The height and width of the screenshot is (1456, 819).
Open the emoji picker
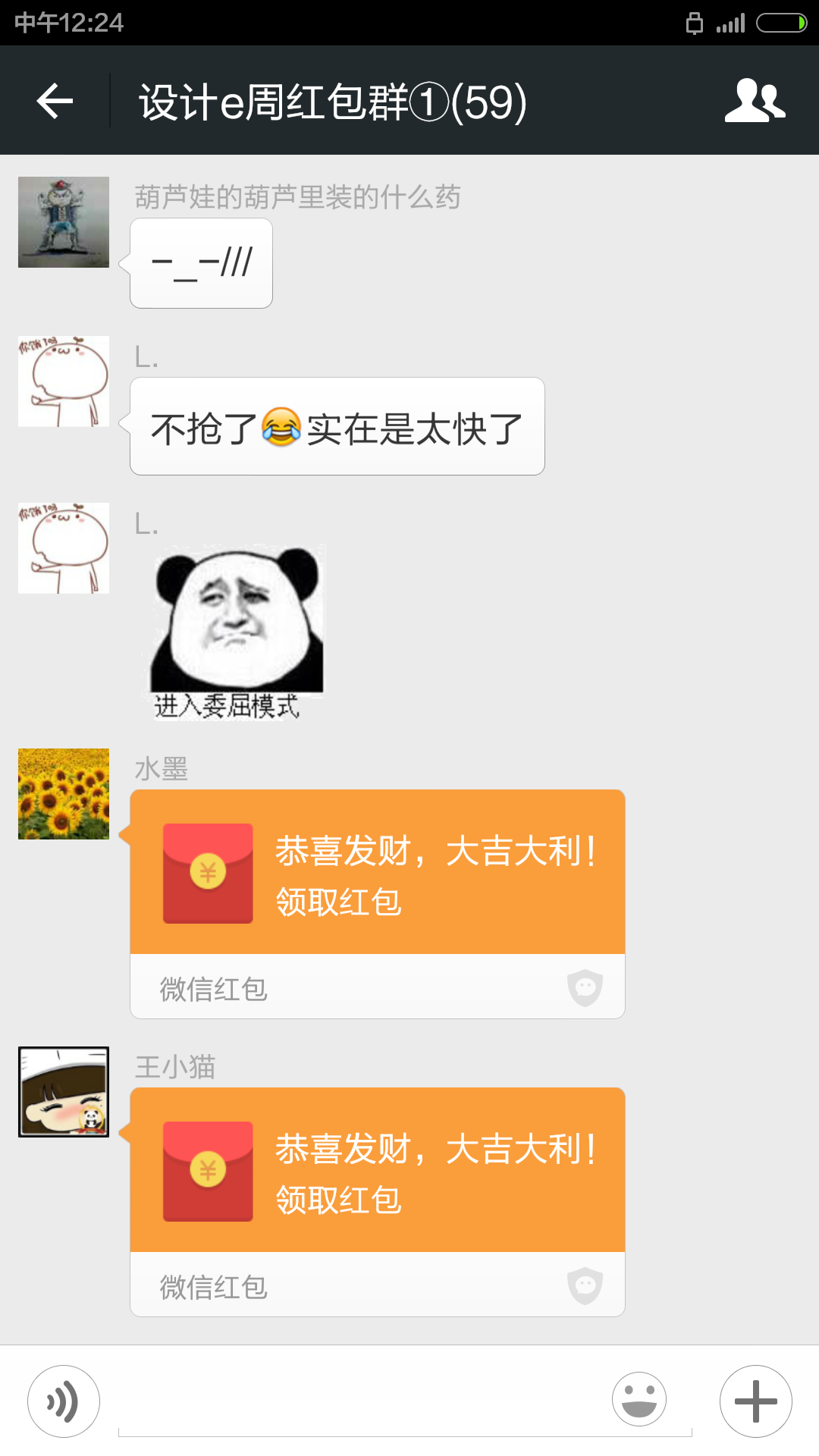coord(639,1400)
